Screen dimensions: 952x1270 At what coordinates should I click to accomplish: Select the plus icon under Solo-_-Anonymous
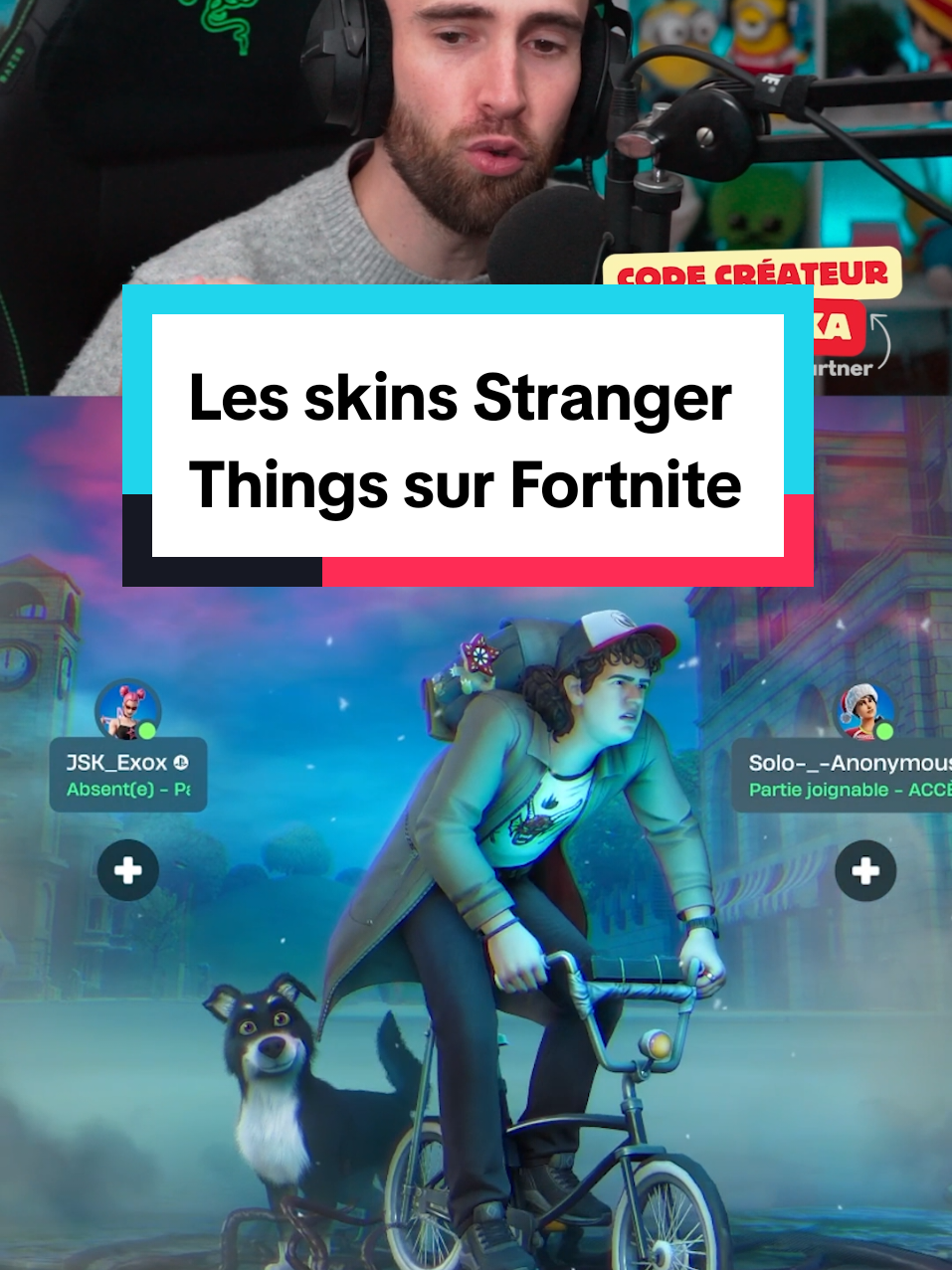pyautogui.click(x=865, y=870)
